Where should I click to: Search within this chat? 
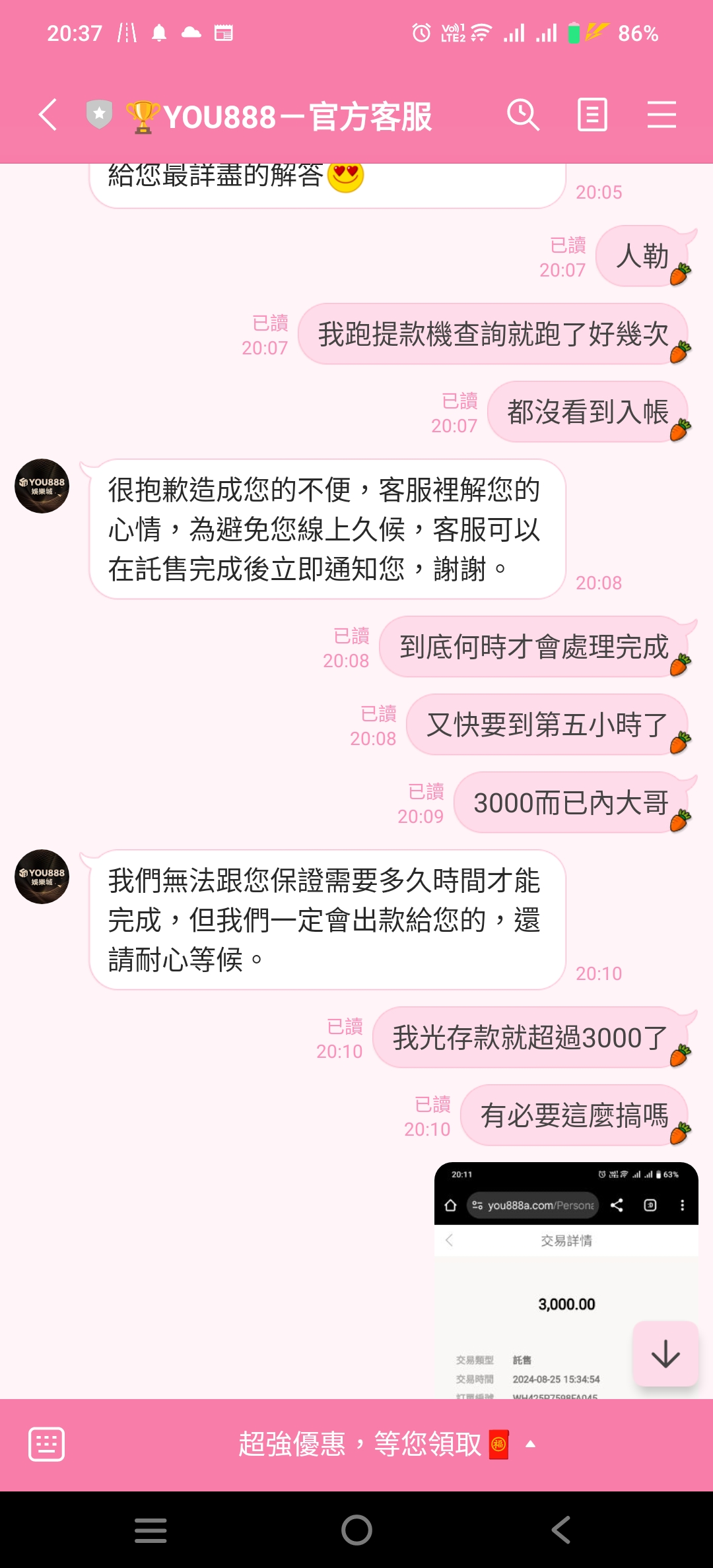click(523, 115)
